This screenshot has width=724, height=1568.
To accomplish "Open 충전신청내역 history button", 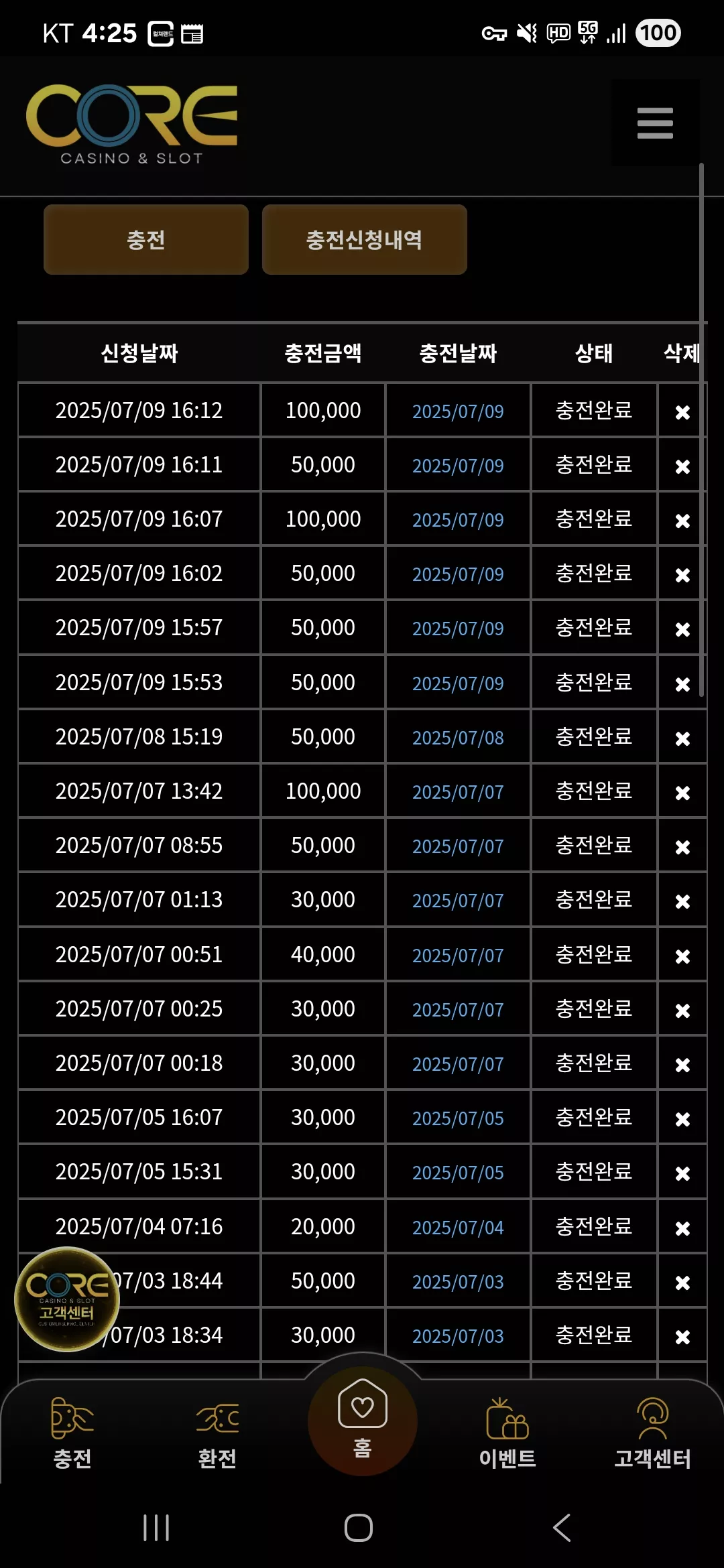I will 364,240.
